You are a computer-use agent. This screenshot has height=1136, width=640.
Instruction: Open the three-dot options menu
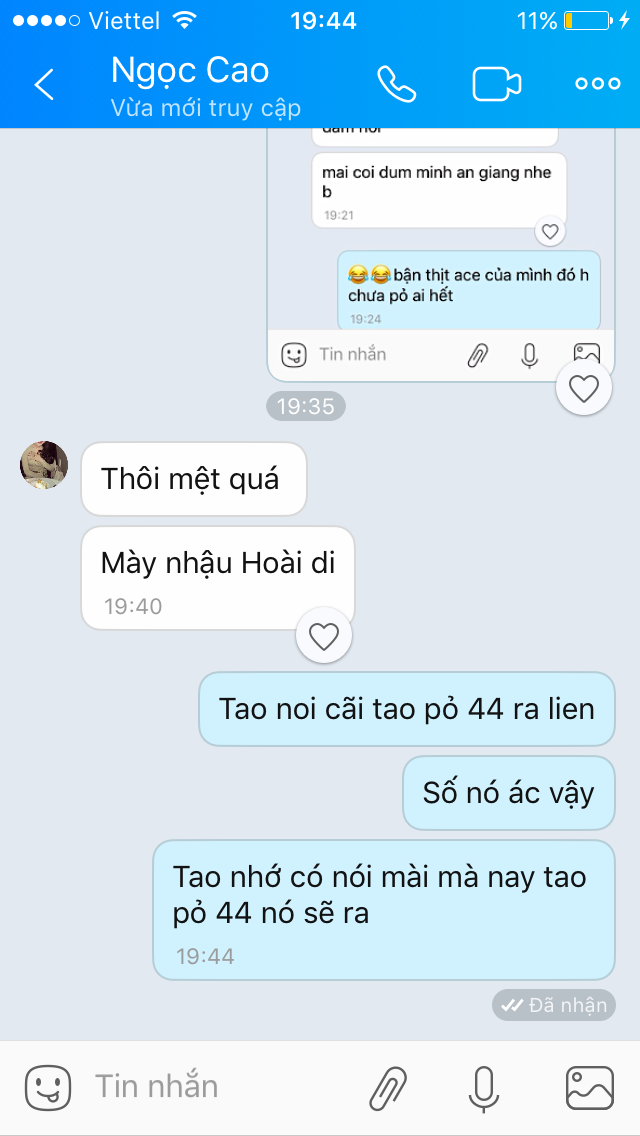[x=598, y=84]
